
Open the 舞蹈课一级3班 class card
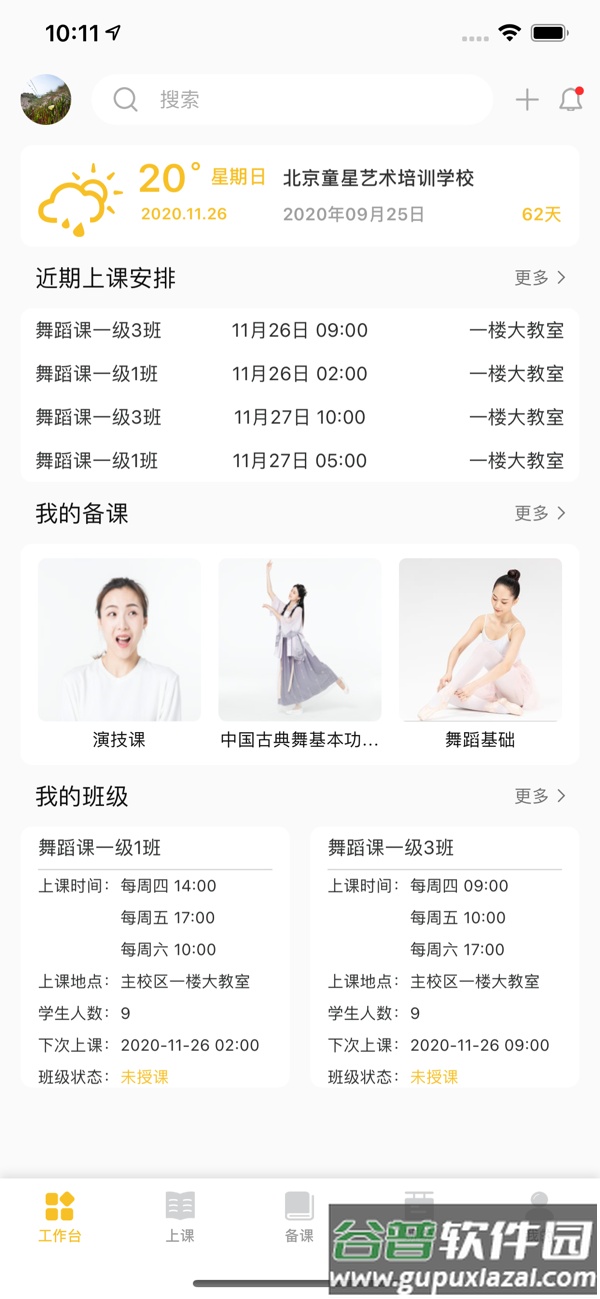coord(444,957)
